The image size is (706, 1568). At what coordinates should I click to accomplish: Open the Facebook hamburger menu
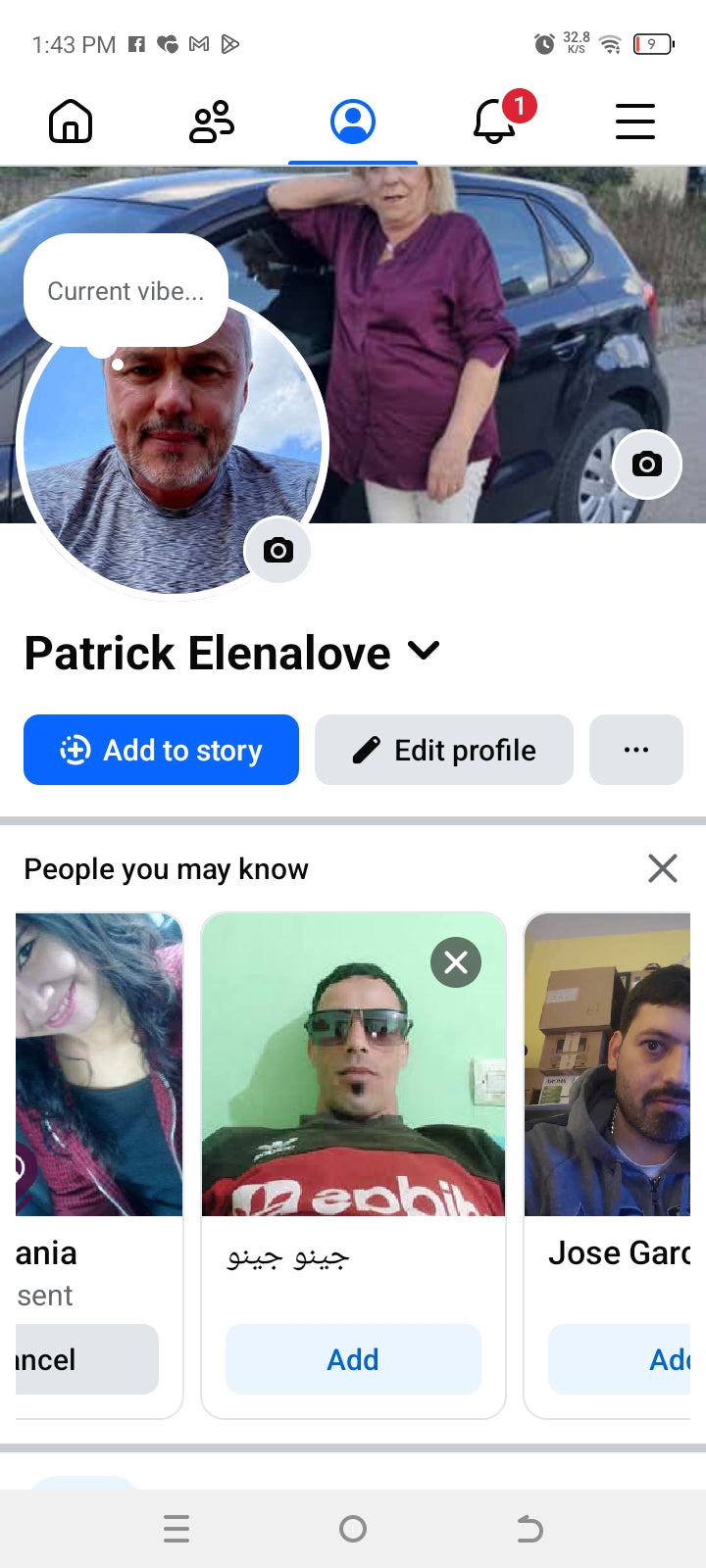[635, 121]
